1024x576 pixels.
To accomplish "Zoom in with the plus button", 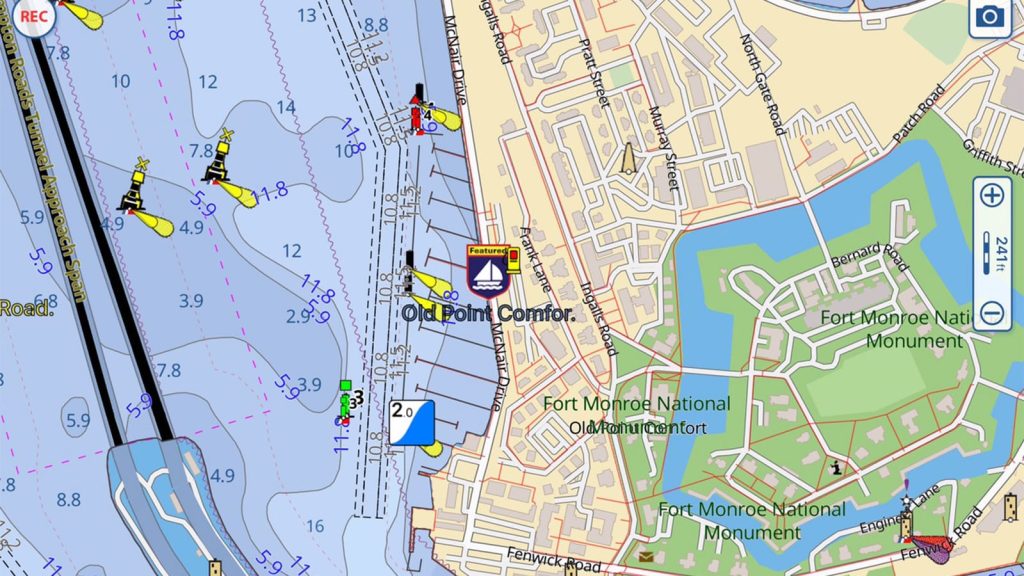I will coord(992,195).
